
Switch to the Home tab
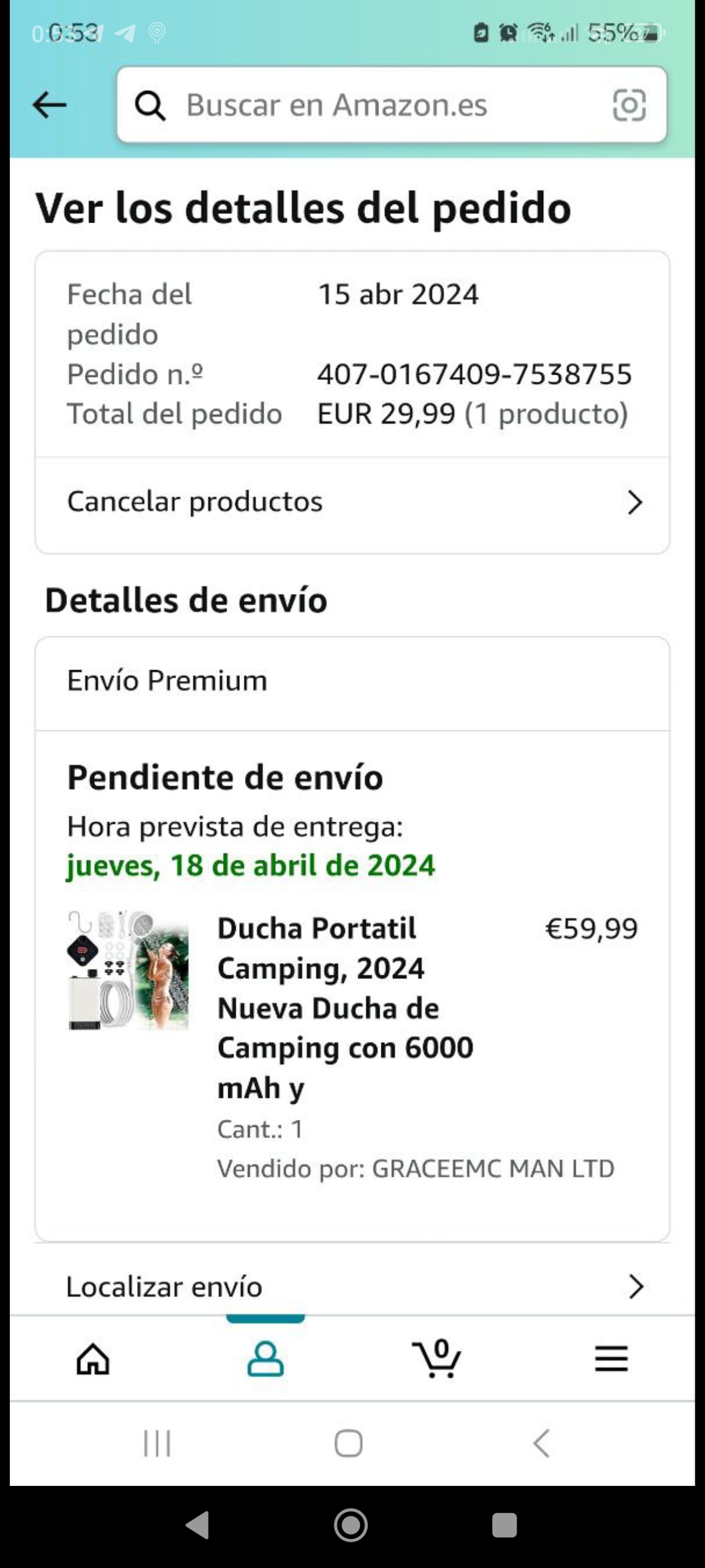pos(93,1359)
